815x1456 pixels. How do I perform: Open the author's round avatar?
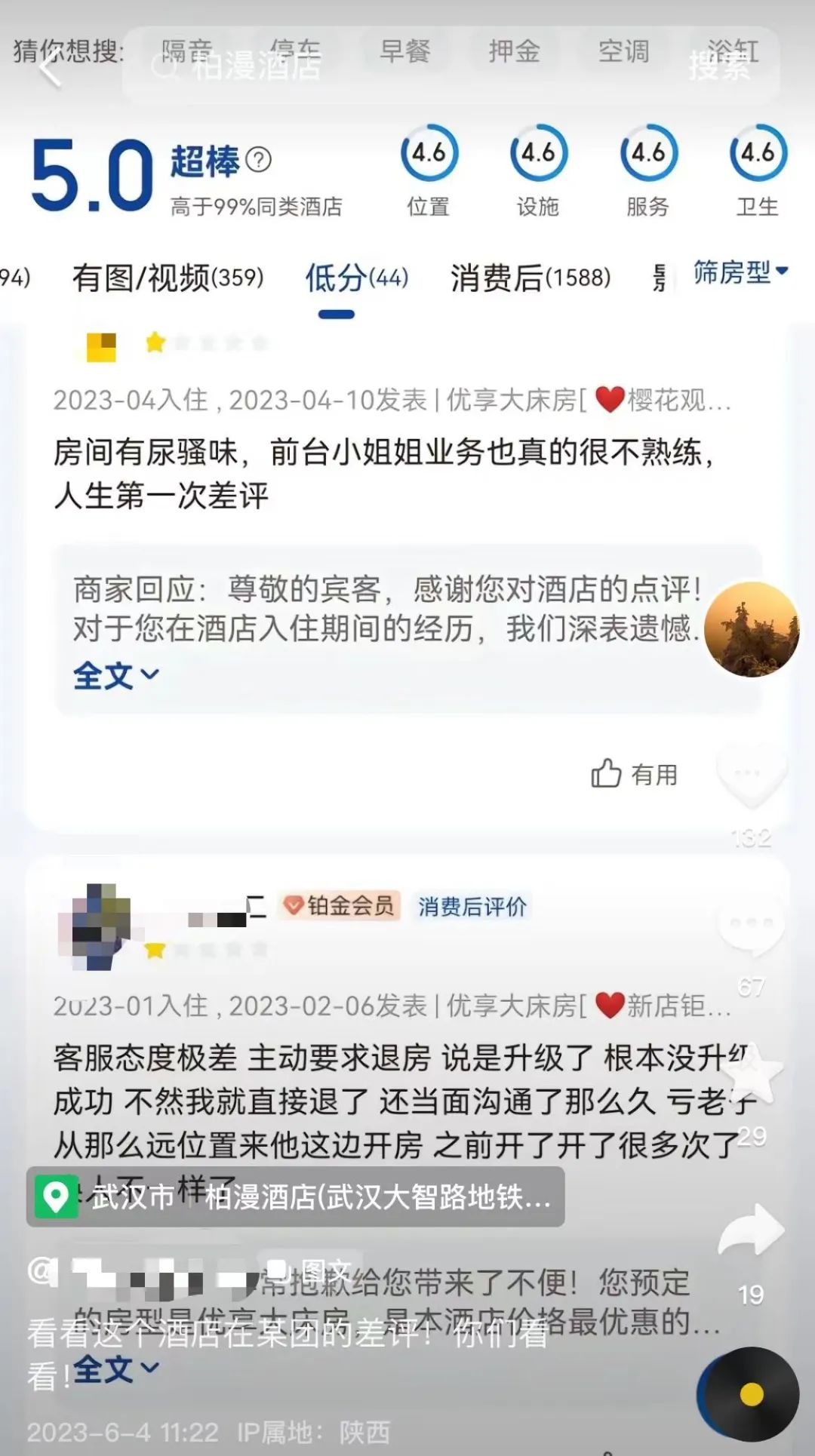tap(752, 629)
